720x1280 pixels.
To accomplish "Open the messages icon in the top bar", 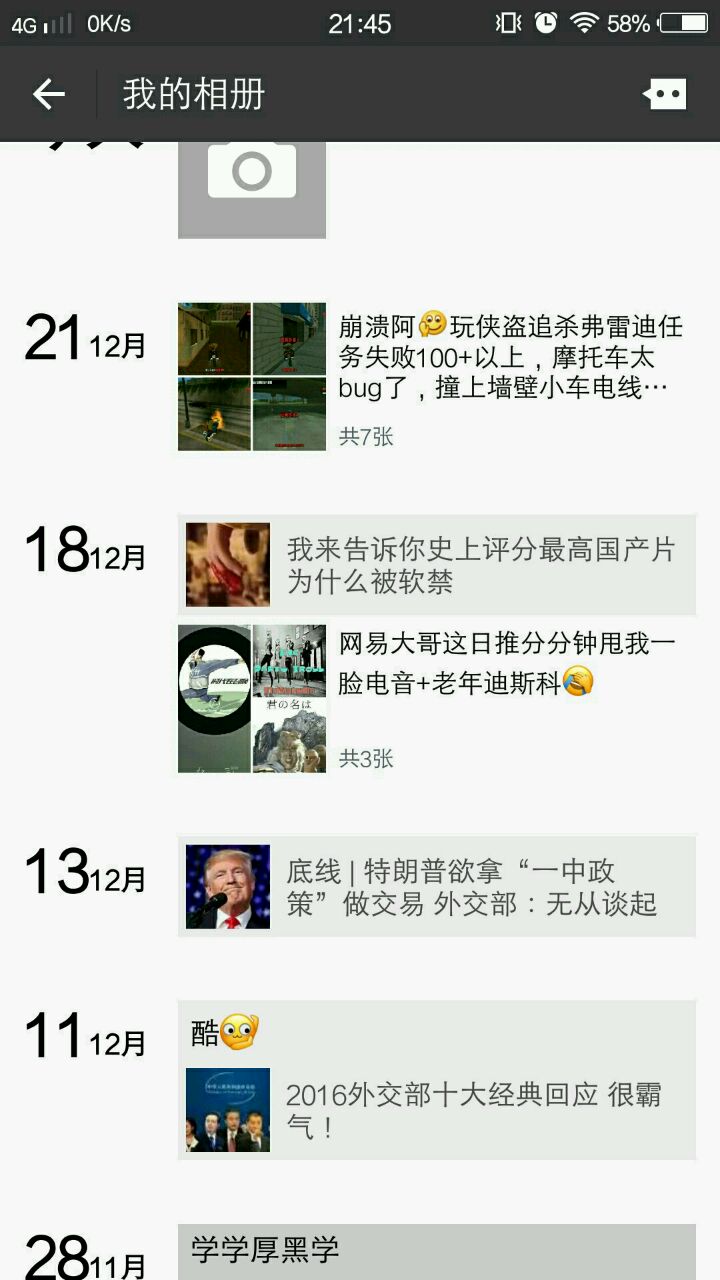I will (665, 94).
